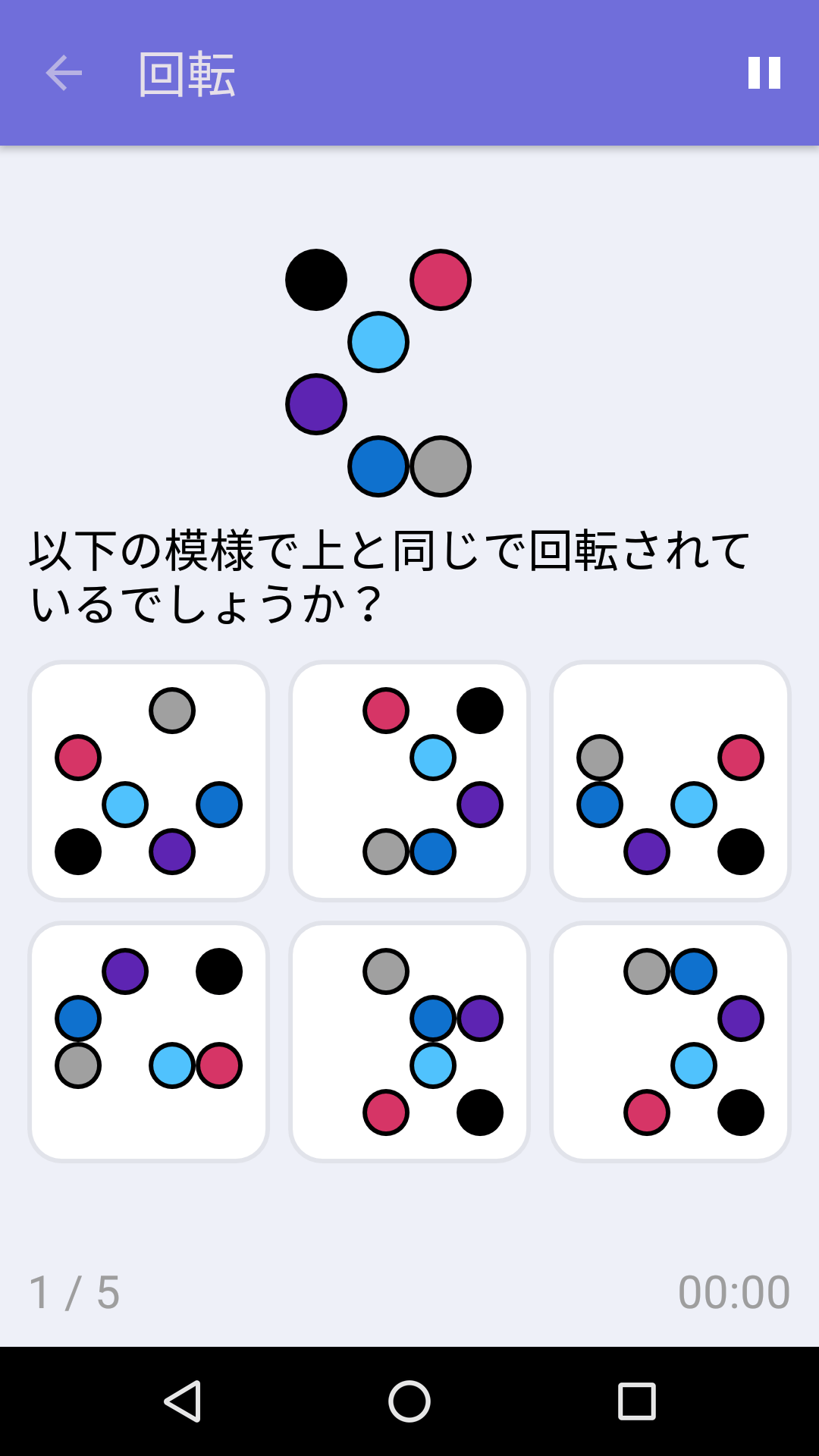
Task: Open recent apps with the square button
Action: [x=634, y=1401]
